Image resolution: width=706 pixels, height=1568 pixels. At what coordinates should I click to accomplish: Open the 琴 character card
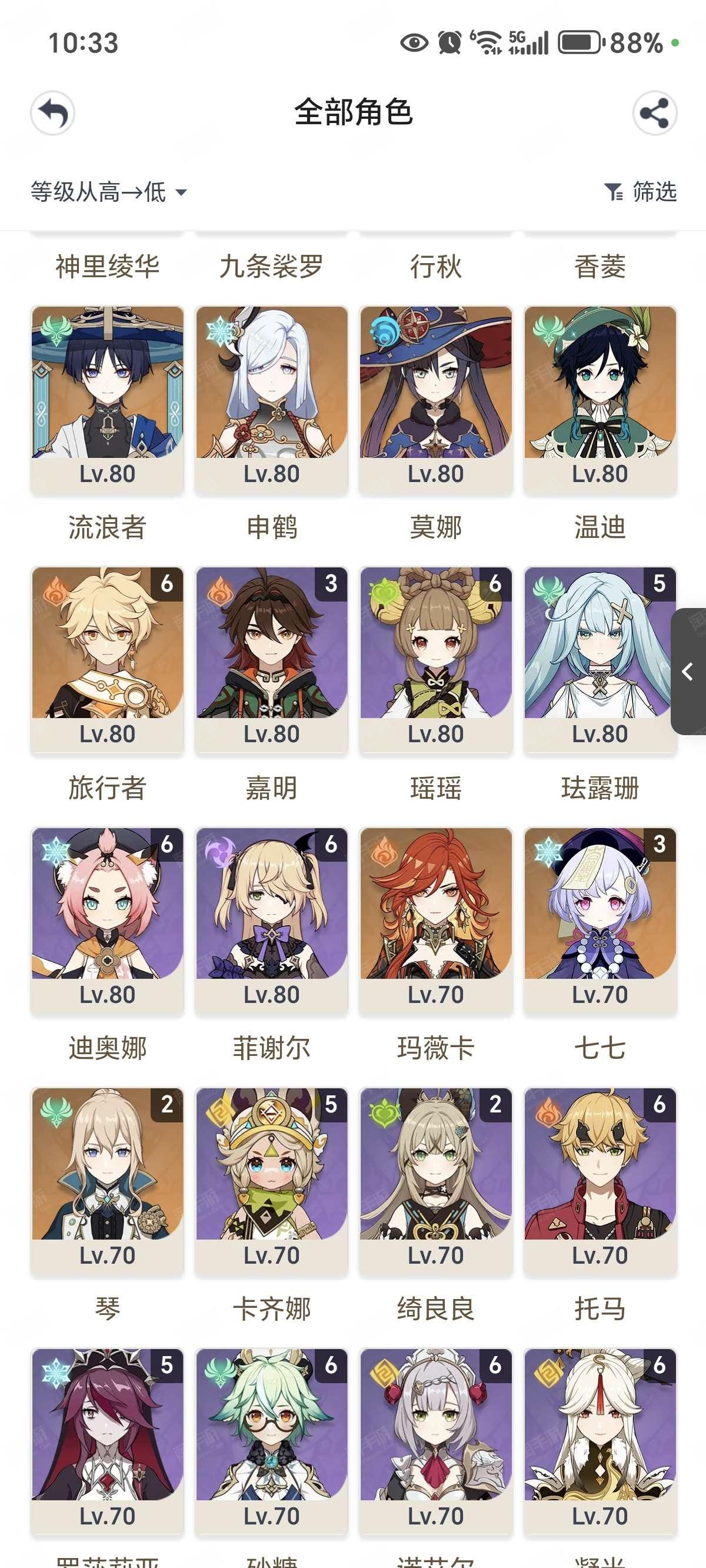pos(107,1180)
